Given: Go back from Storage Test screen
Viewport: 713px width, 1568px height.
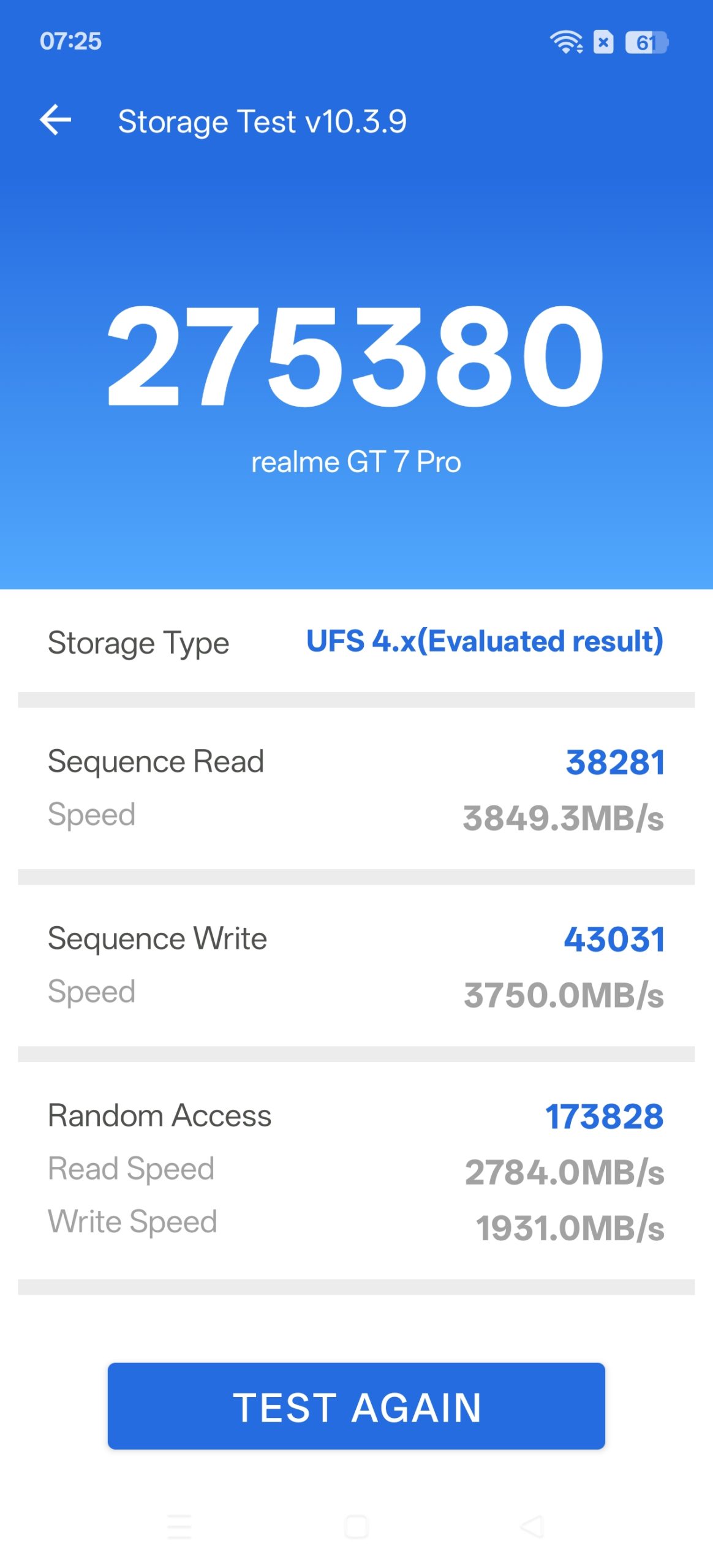Looking at the screenshot, I should pyautogui.click(x=56, y=120).
